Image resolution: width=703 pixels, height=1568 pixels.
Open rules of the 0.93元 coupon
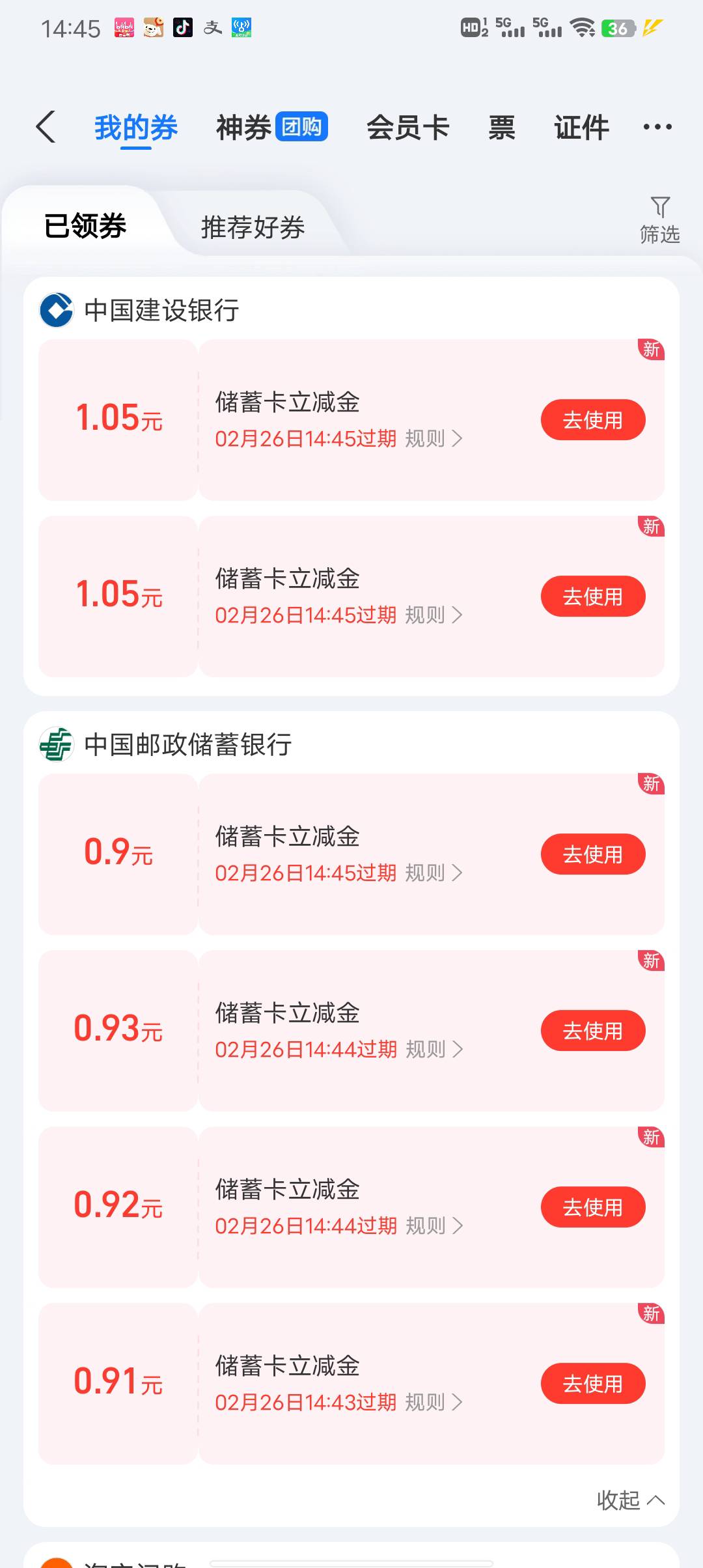click(434, 1050)
